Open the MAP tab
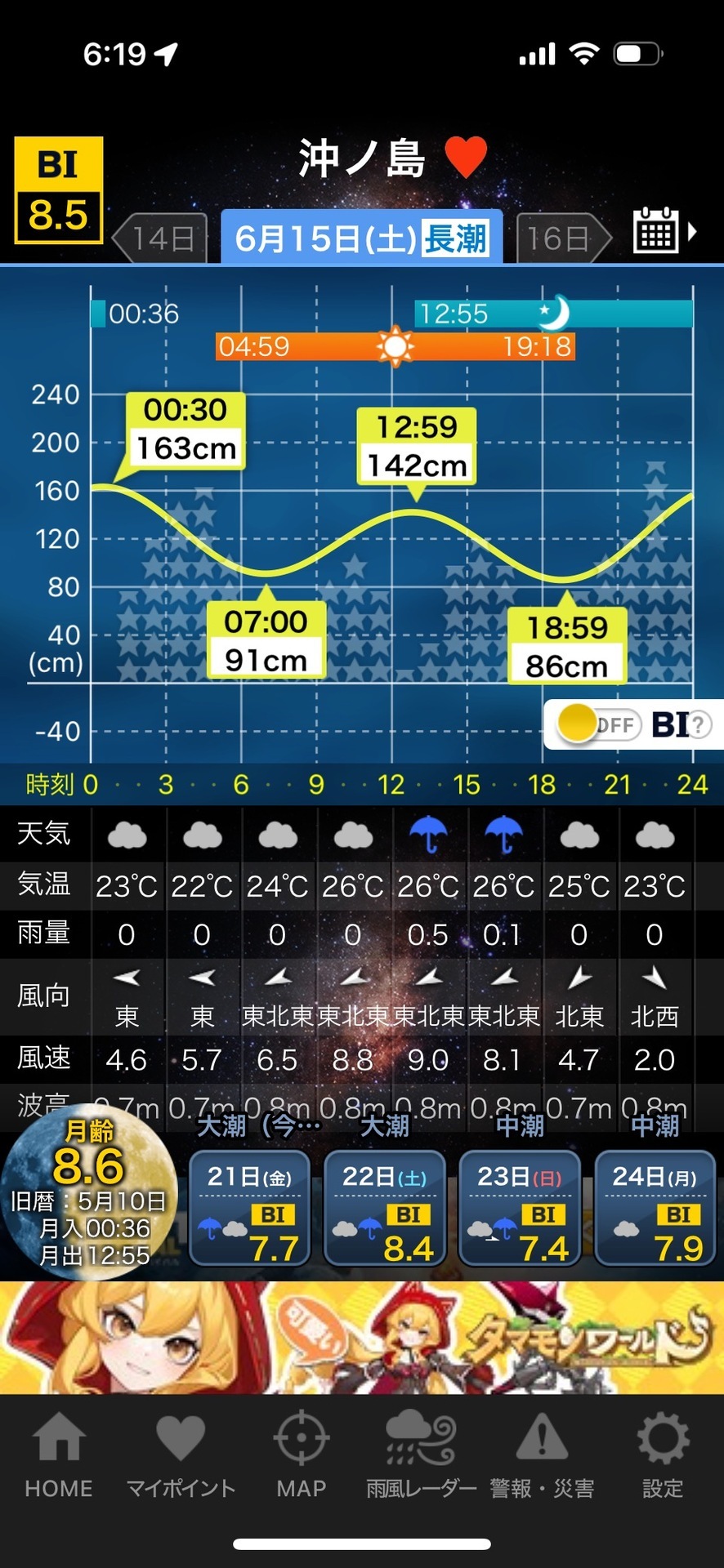Image resolution: width=724 pixels, height=1568 pixels. (301, 1455)
